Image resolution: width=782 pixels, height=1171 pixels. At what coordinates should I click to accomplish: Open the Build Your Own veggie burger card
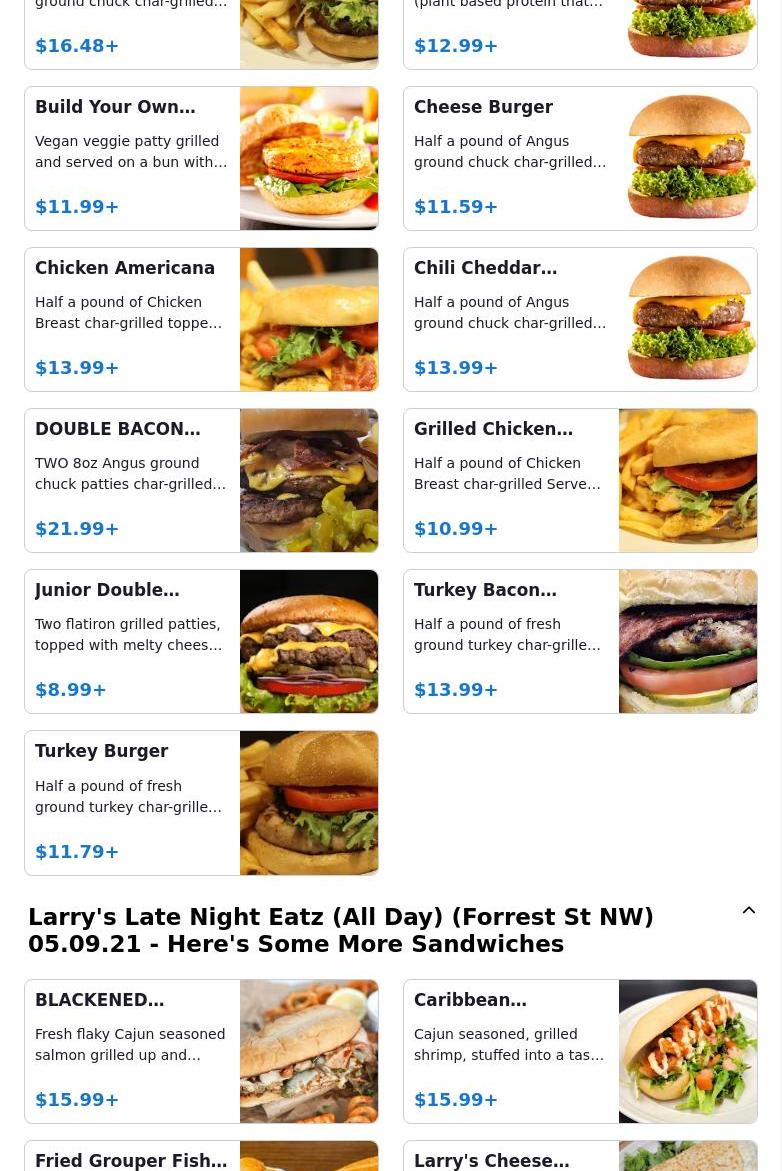tap(201, 158)
